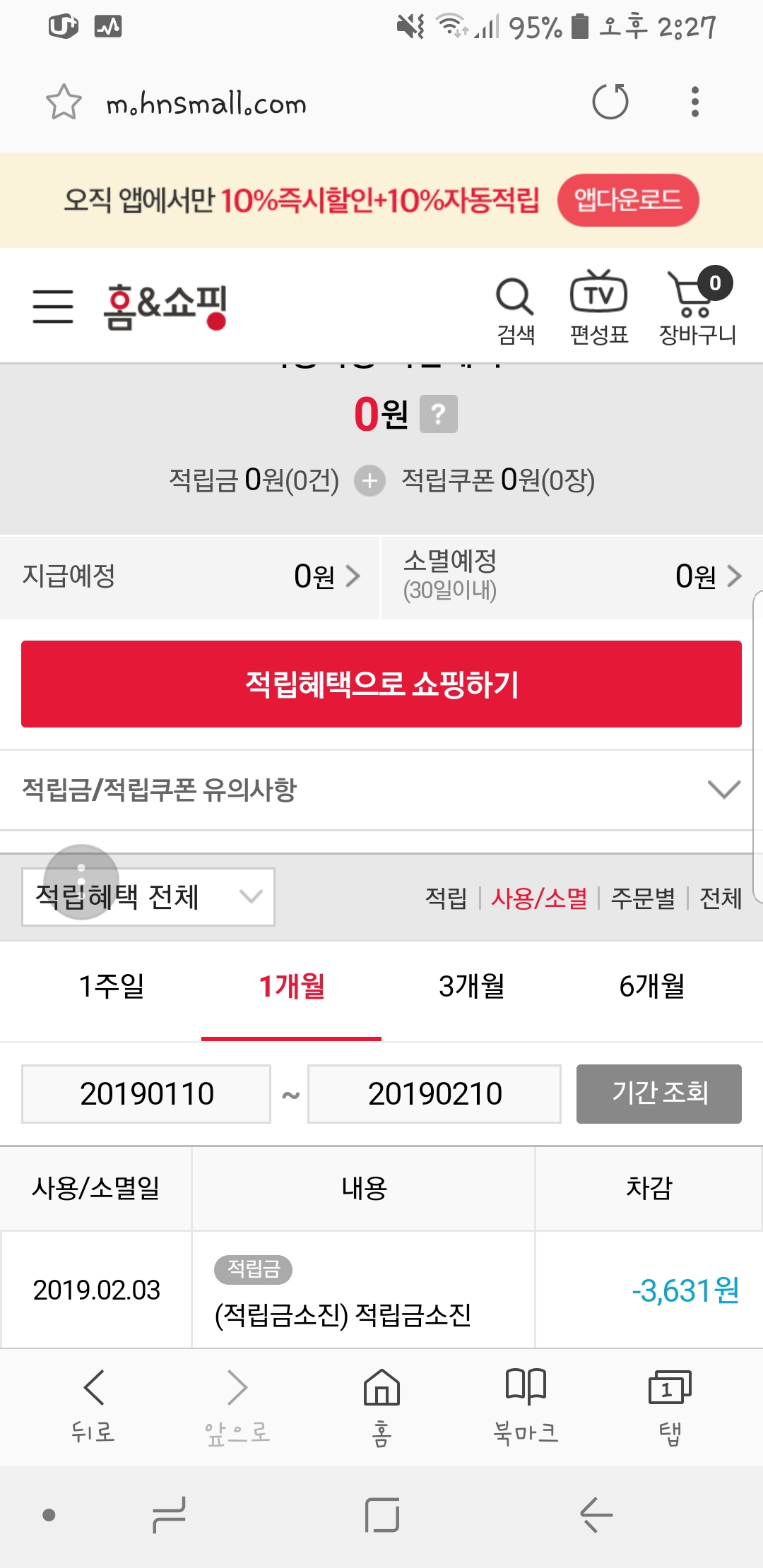
Task: Reload the page in the browser
Action: pos(610,102)
